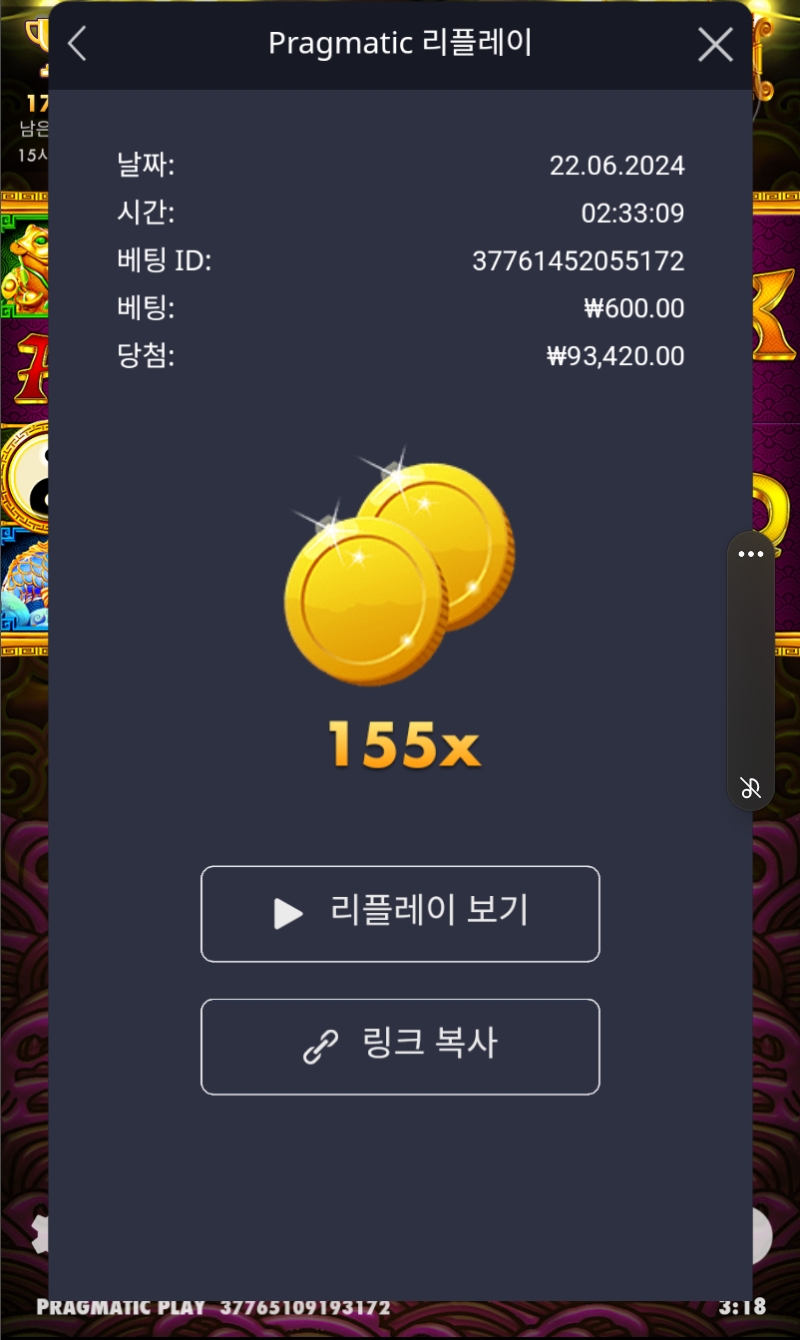Copy the link with 링크 복사
This screenshot has width=800, height=1340.
(x=400, y=1047)
